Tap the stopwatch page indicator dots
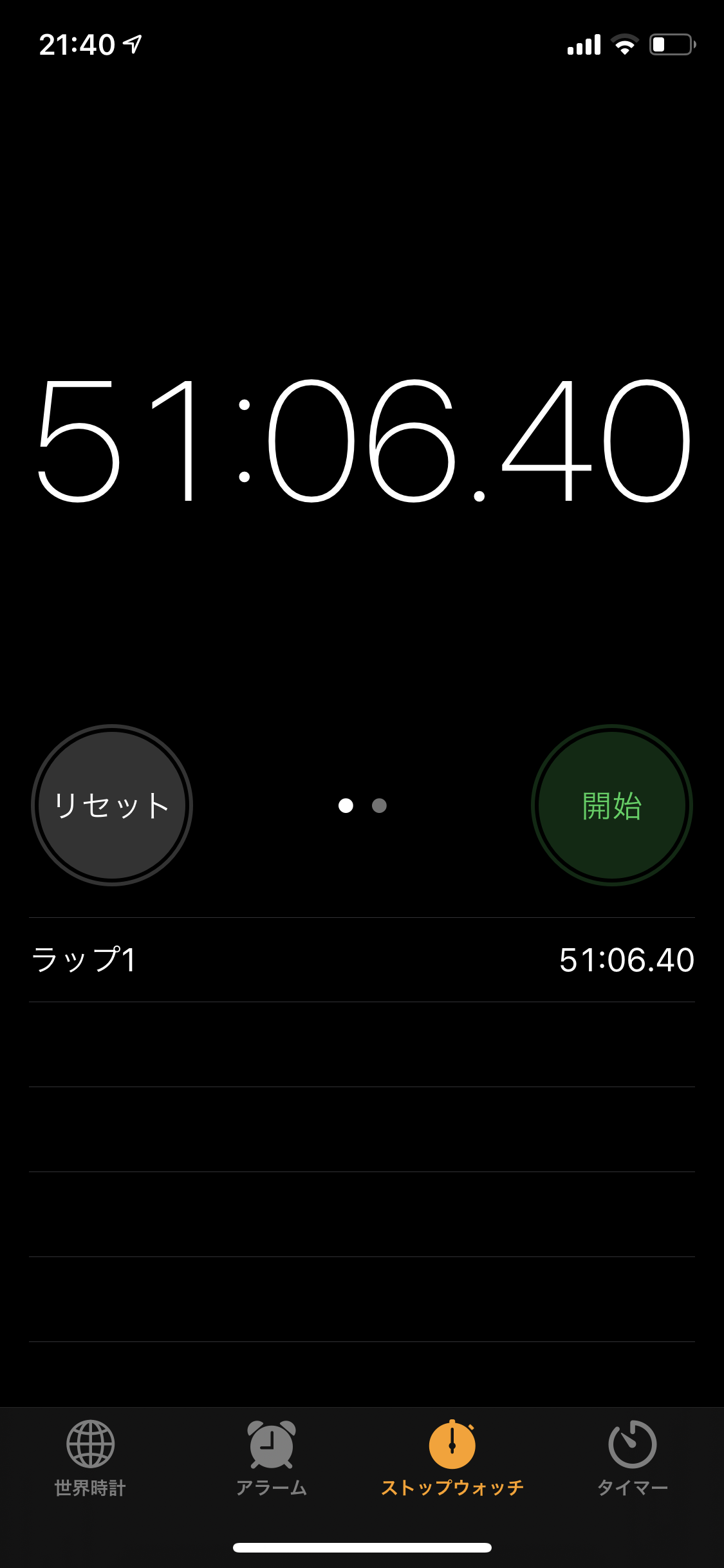 tap(362, 805)
